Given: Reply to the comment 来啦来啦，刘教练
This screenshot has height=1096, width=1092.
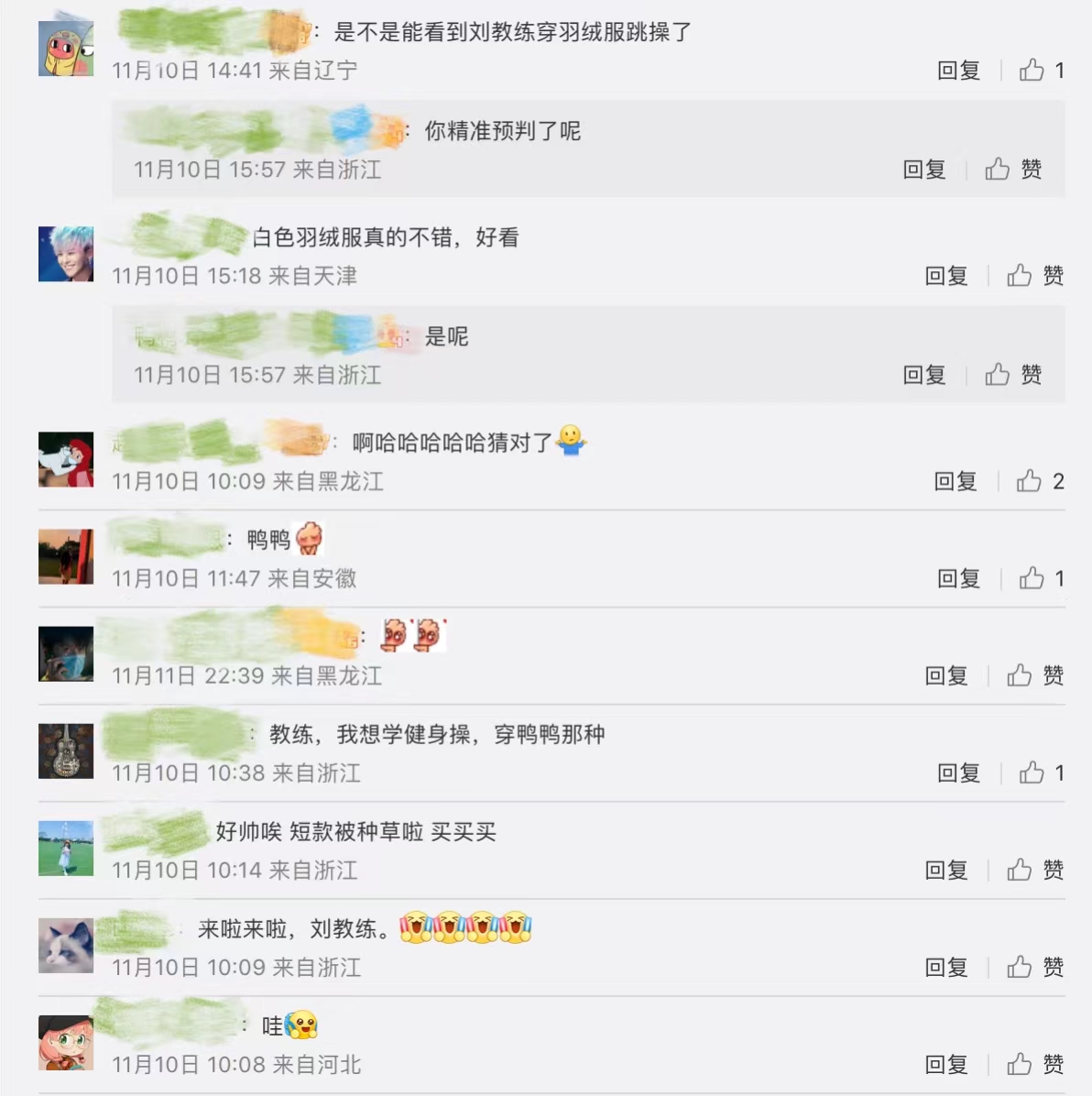Looking at the screenshot, I should 946,967.
